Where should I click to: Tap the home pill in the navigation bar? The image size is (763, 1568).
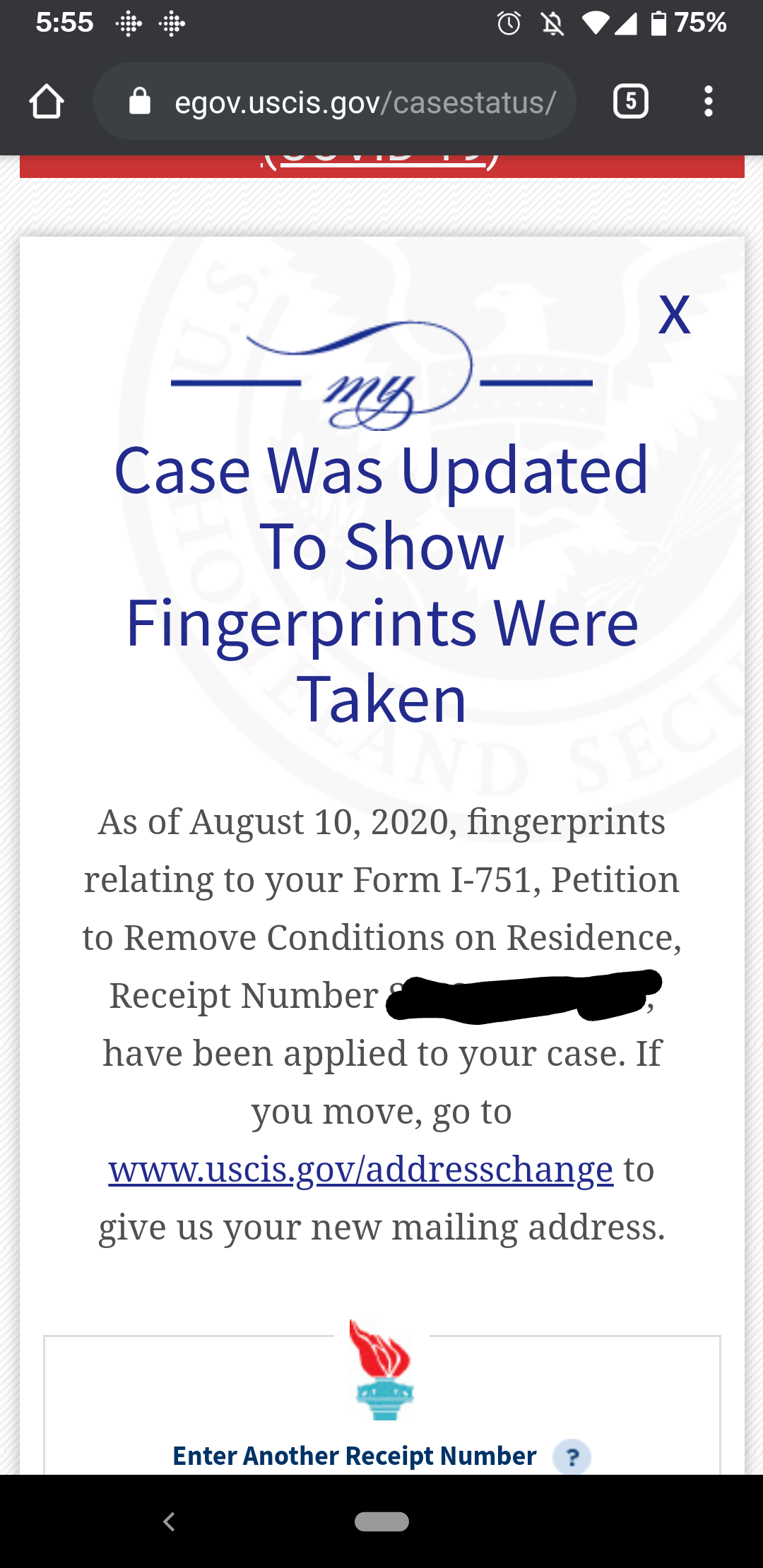(x=381, y=1521)
